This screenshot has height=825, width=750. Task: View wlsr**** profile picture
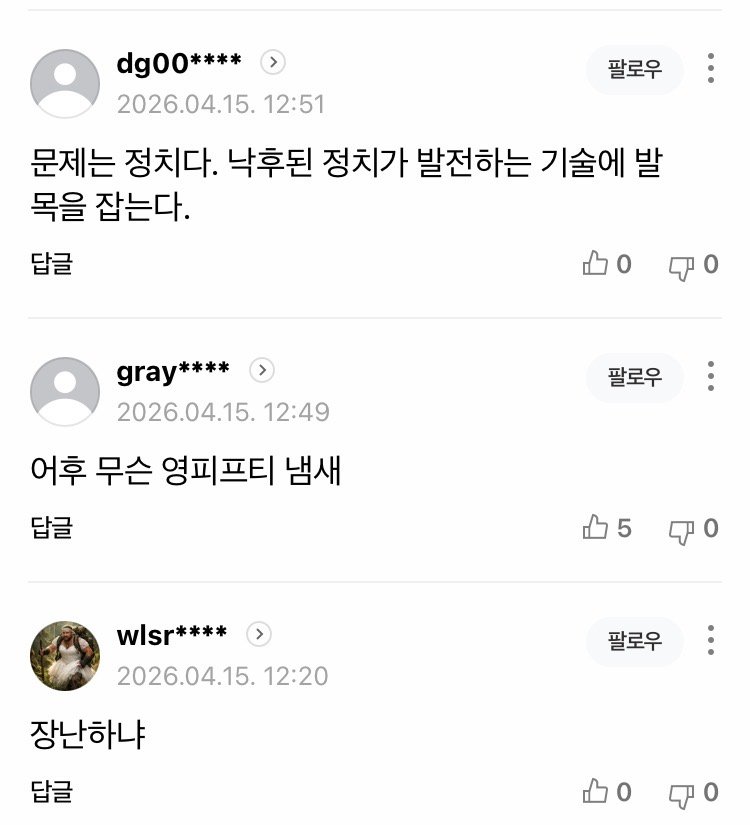tap(65, 656)
